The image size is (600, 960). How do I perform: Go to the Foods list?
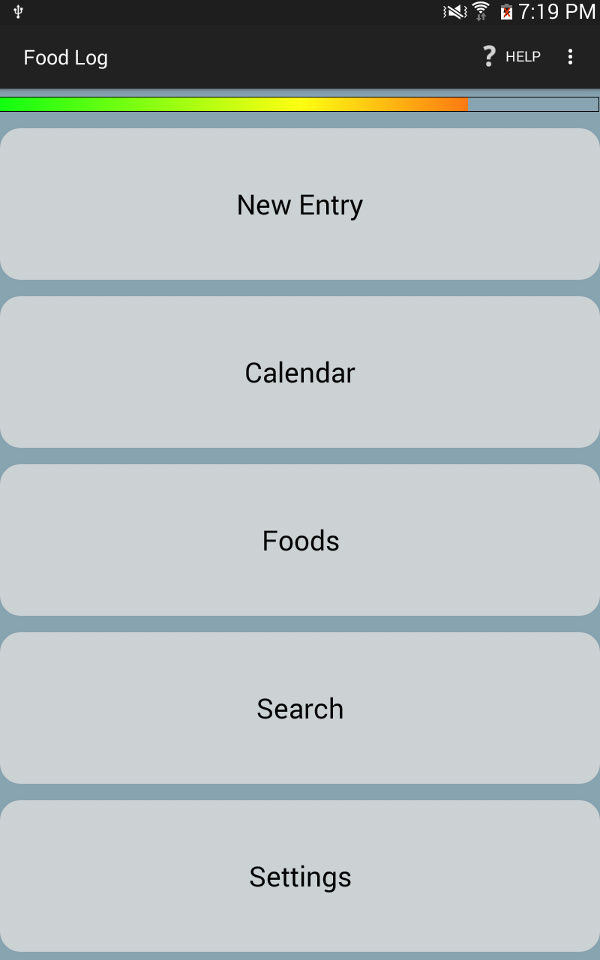pos(300,540)
